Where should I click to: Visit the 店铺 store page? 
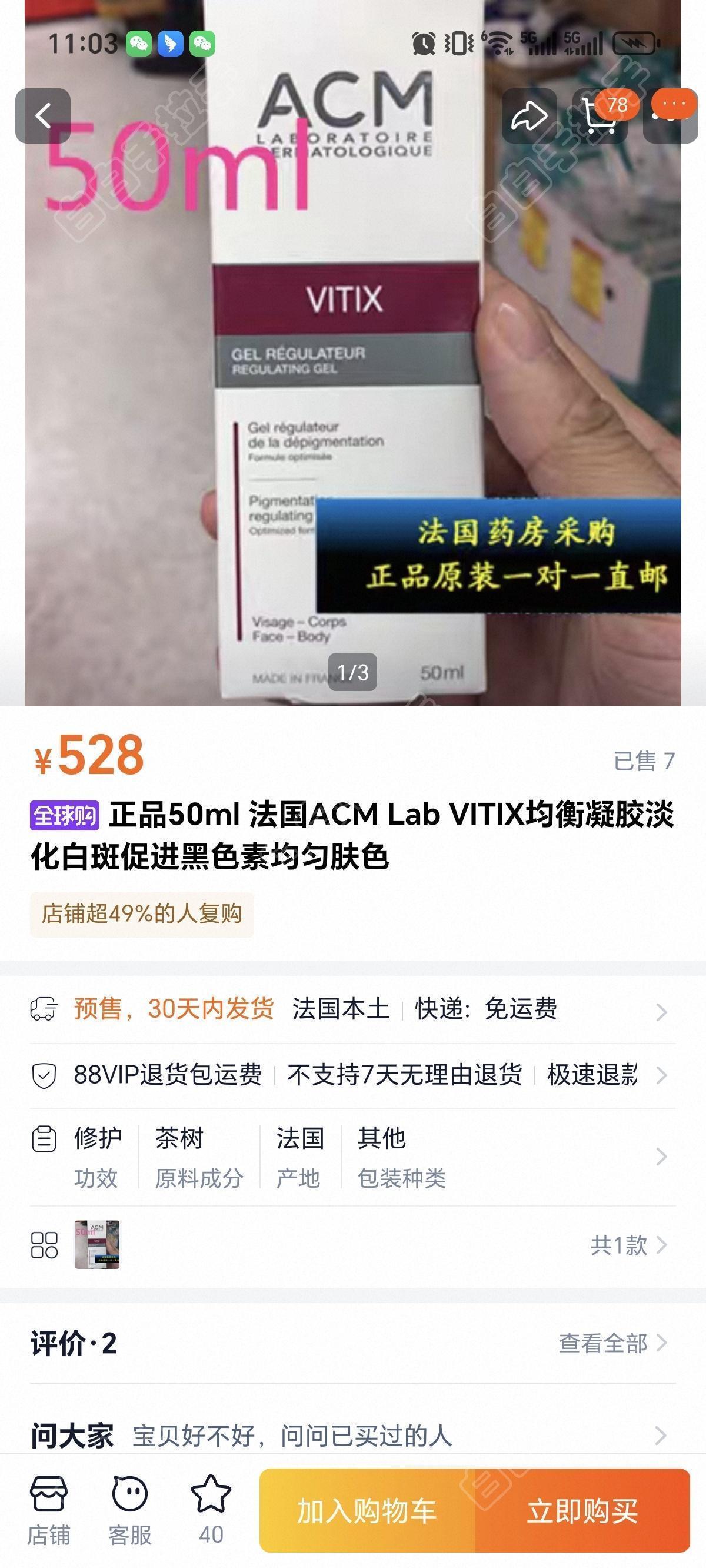[x=49, y=1510]
